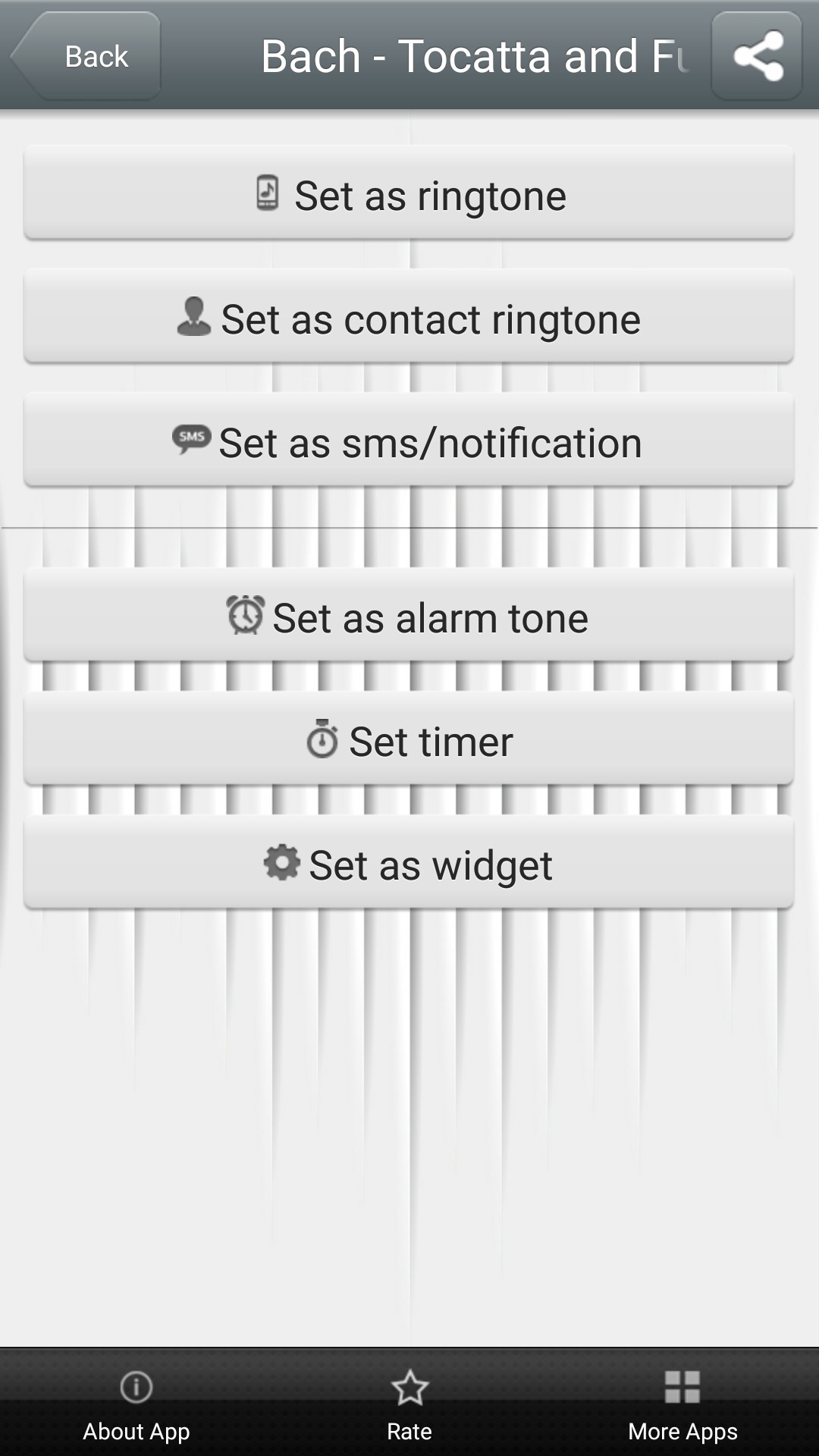This screenshot has width=819, height=1456.
Task: Select Set as widget
Action: [x=409, y=864]
